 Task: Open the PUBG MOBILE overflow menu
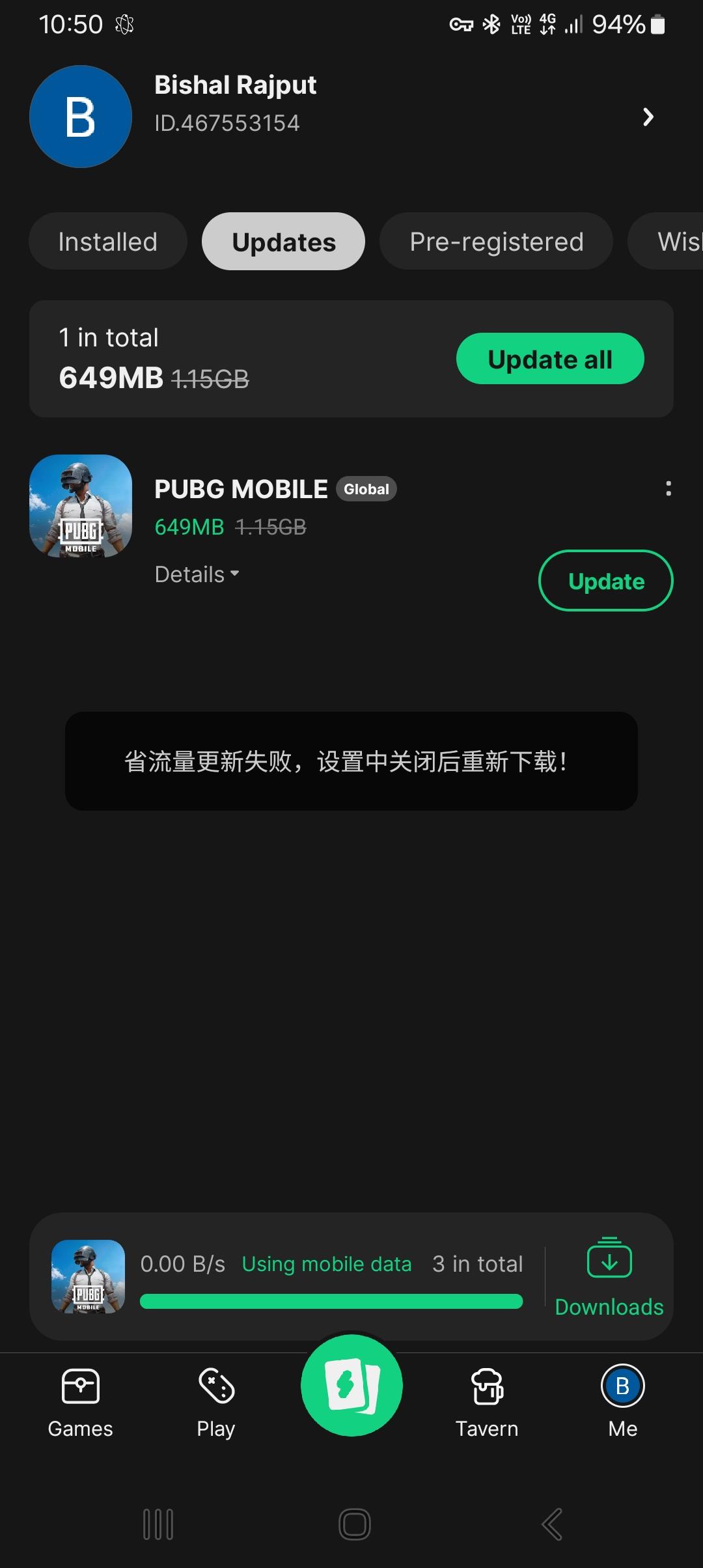tap(668, 489)
